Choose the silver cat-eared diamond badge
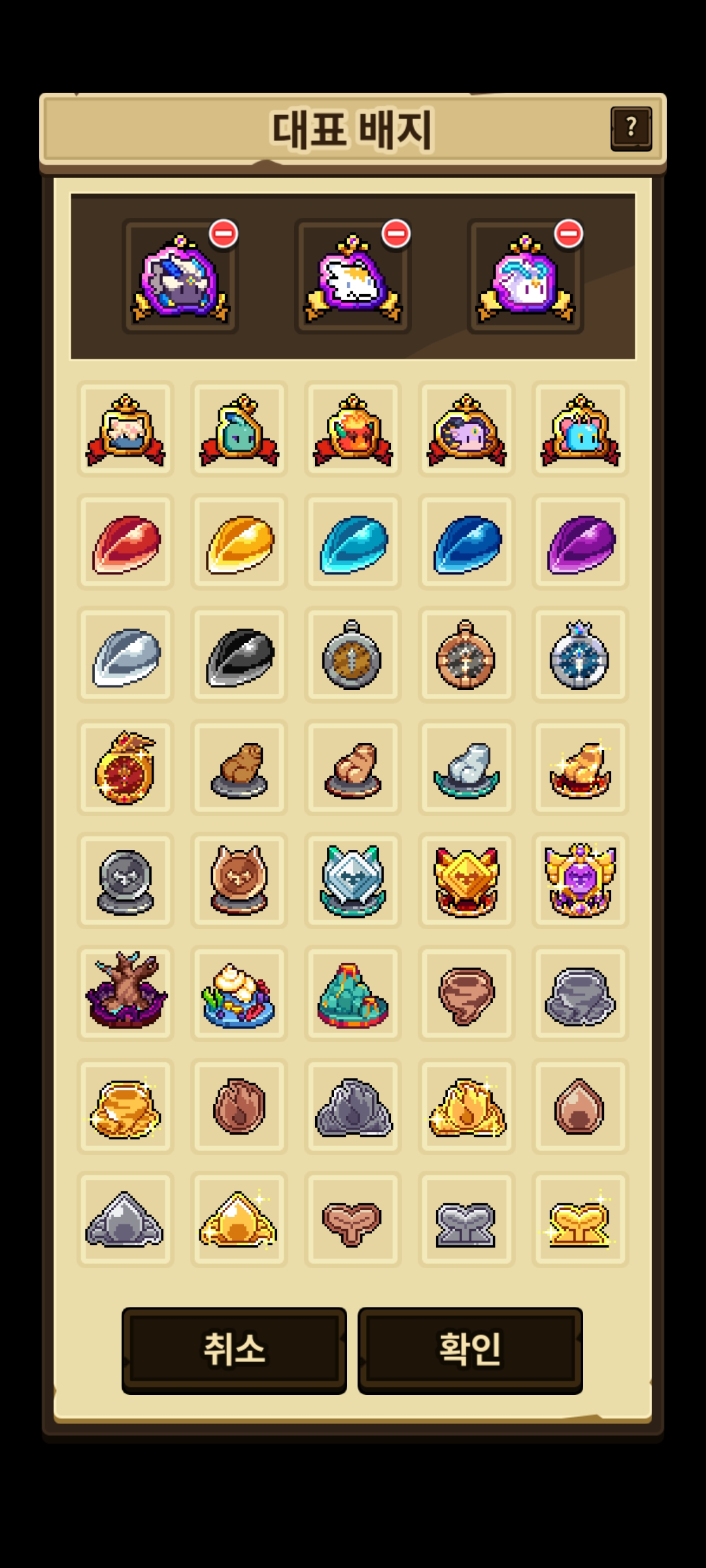The image size is (706, 1568). (x=353, y=880)
